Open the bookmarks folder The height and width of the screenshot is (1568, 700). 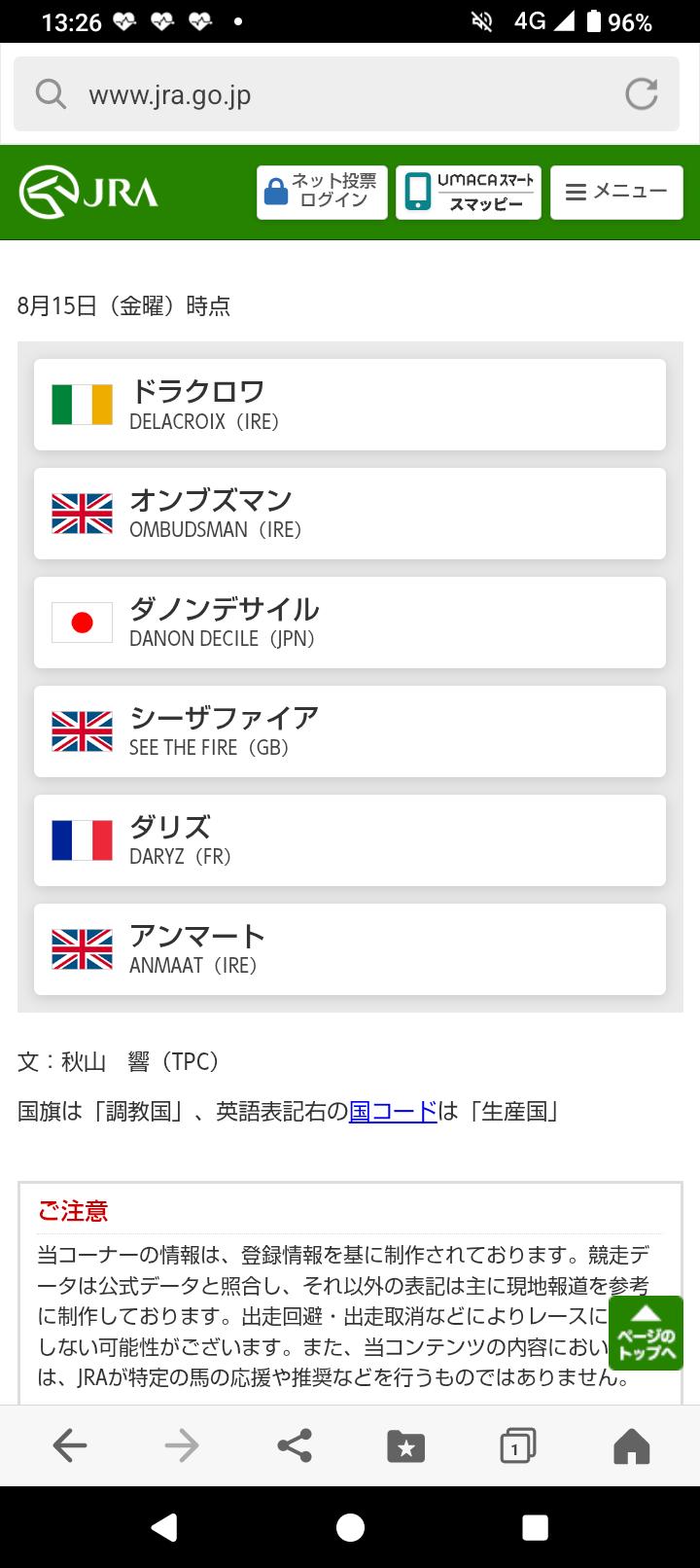click(x=406, y=1446)
